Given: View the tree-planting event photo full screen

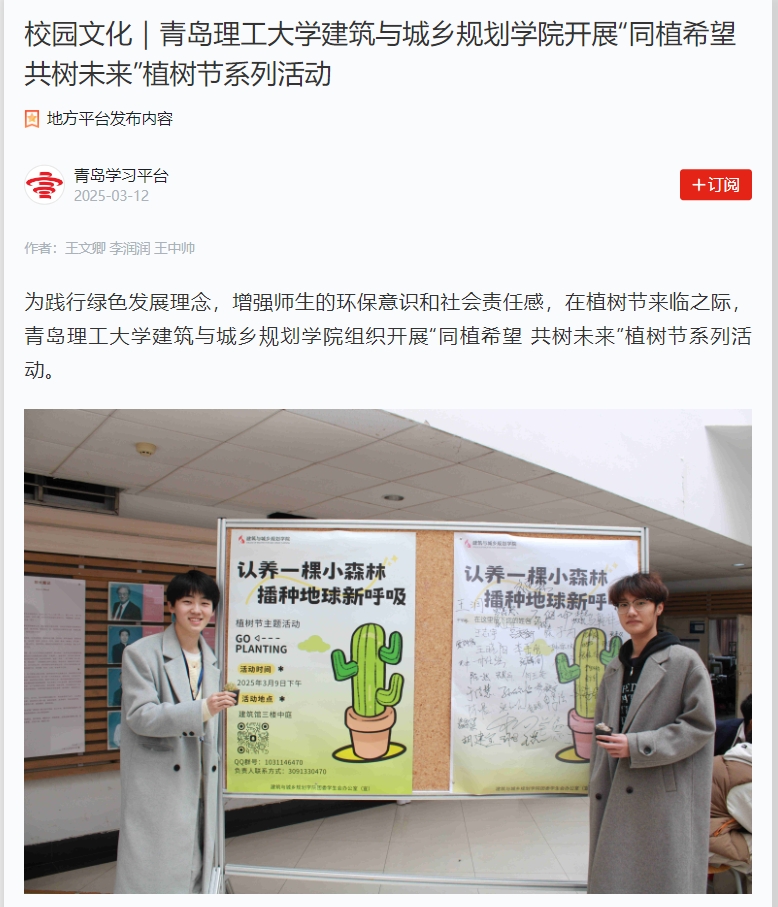Looking at the screenshot, I should 388,650.
